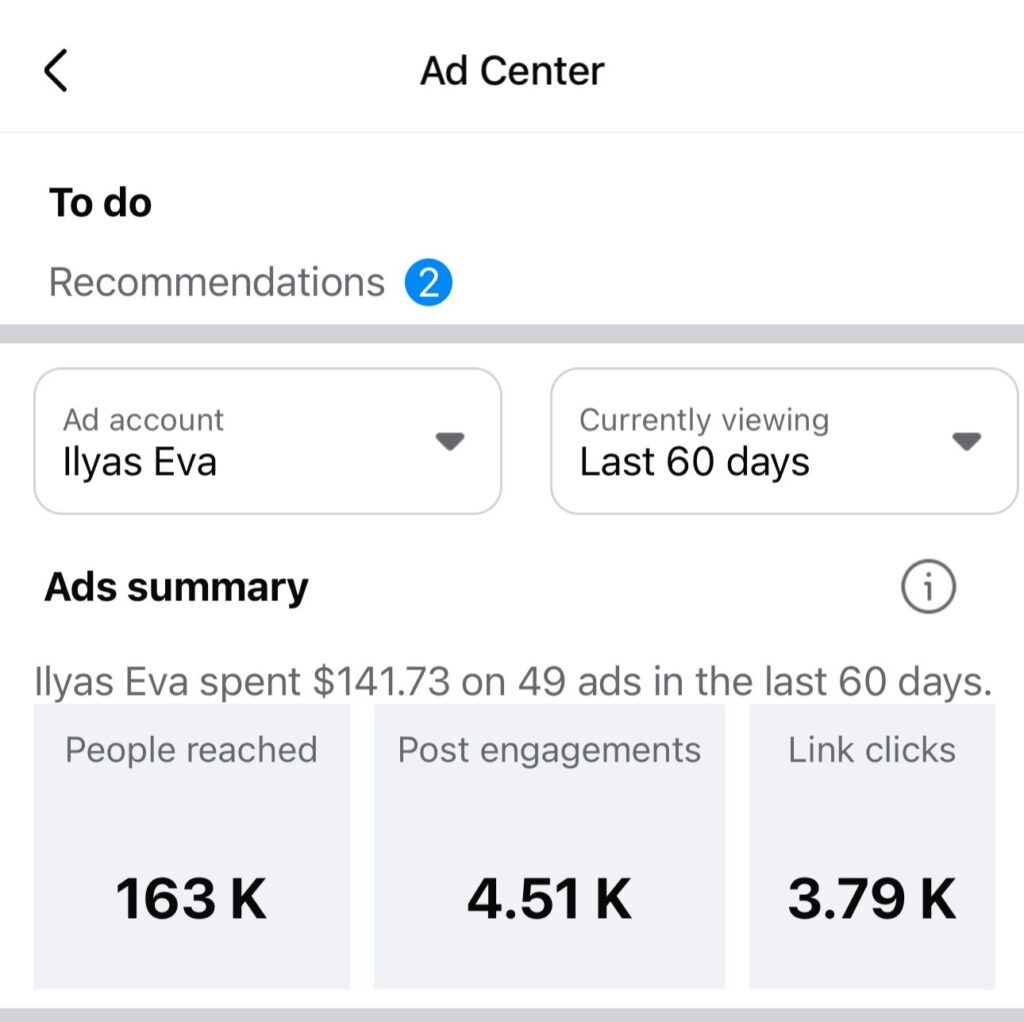Open Recommendations in To do
The image size is (1024, 1022).
coord(218,283)
